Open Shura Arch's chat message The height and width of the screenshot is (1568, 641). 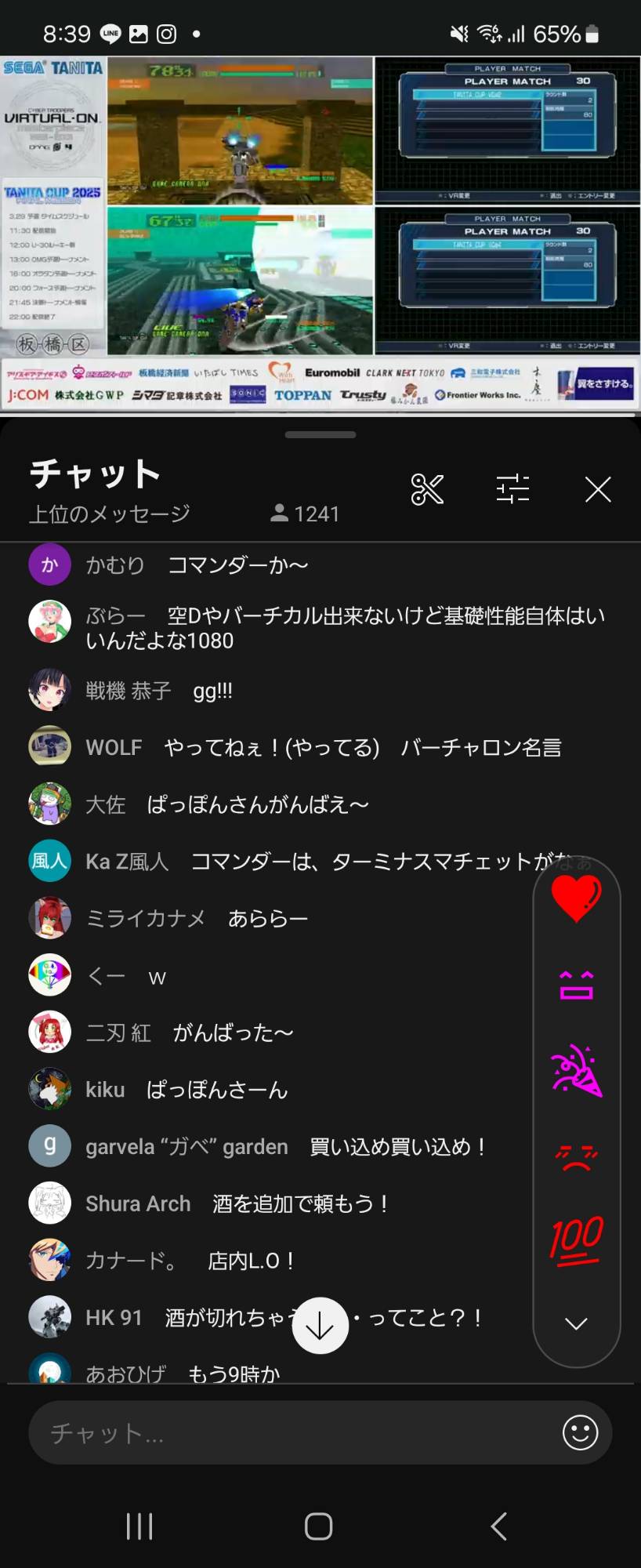237,1203
